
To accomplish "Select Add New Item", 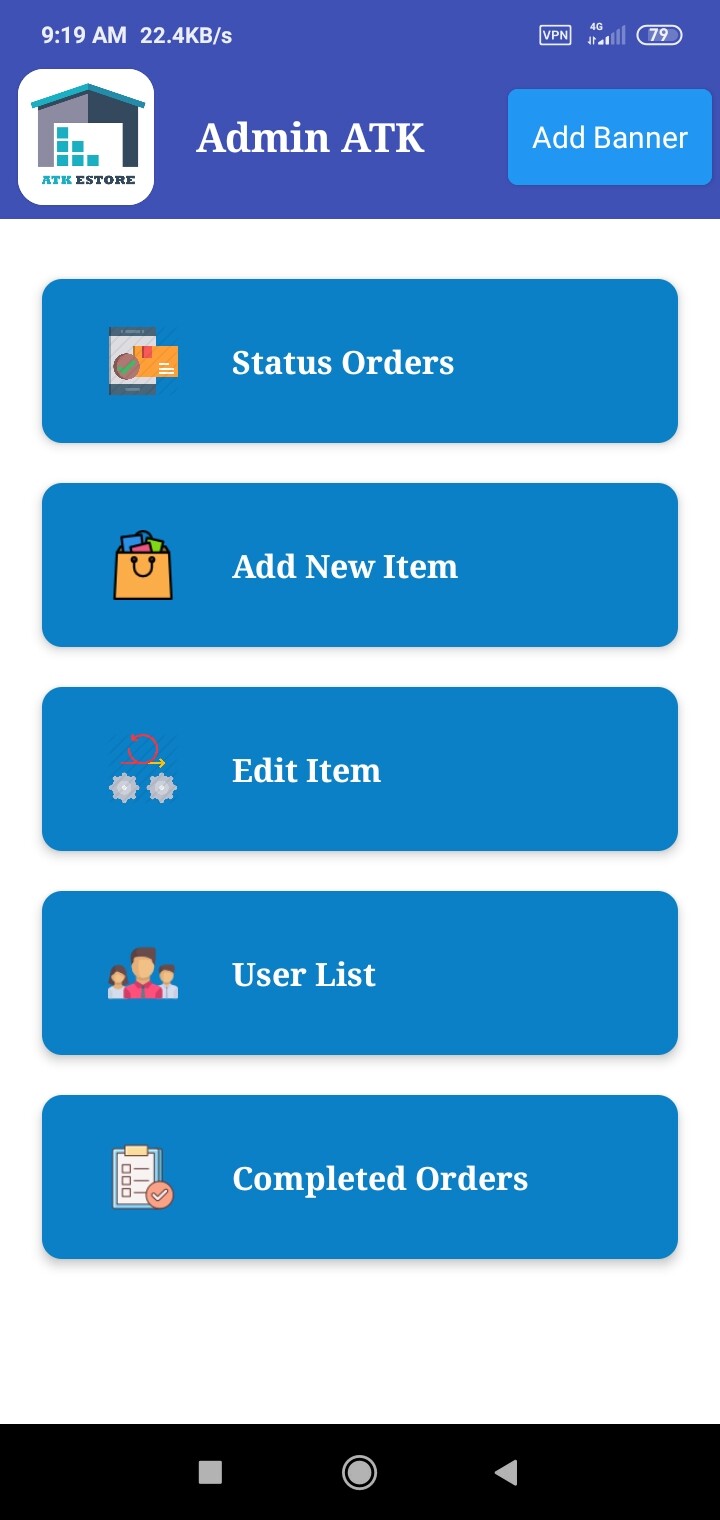I will (360, 565).
